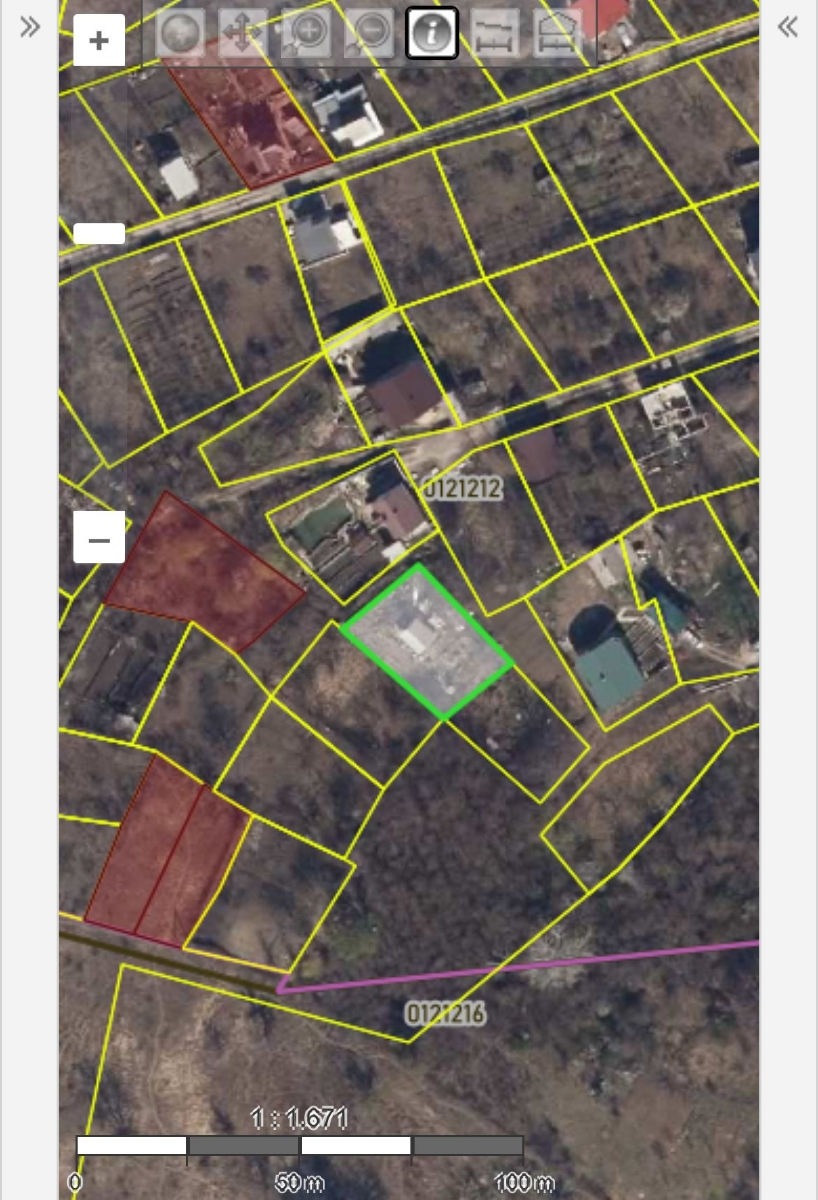Choose the magnifier zoom-in tool
Image resolution: width=818 pixels, height=1200 pixels.
[306, 33]
